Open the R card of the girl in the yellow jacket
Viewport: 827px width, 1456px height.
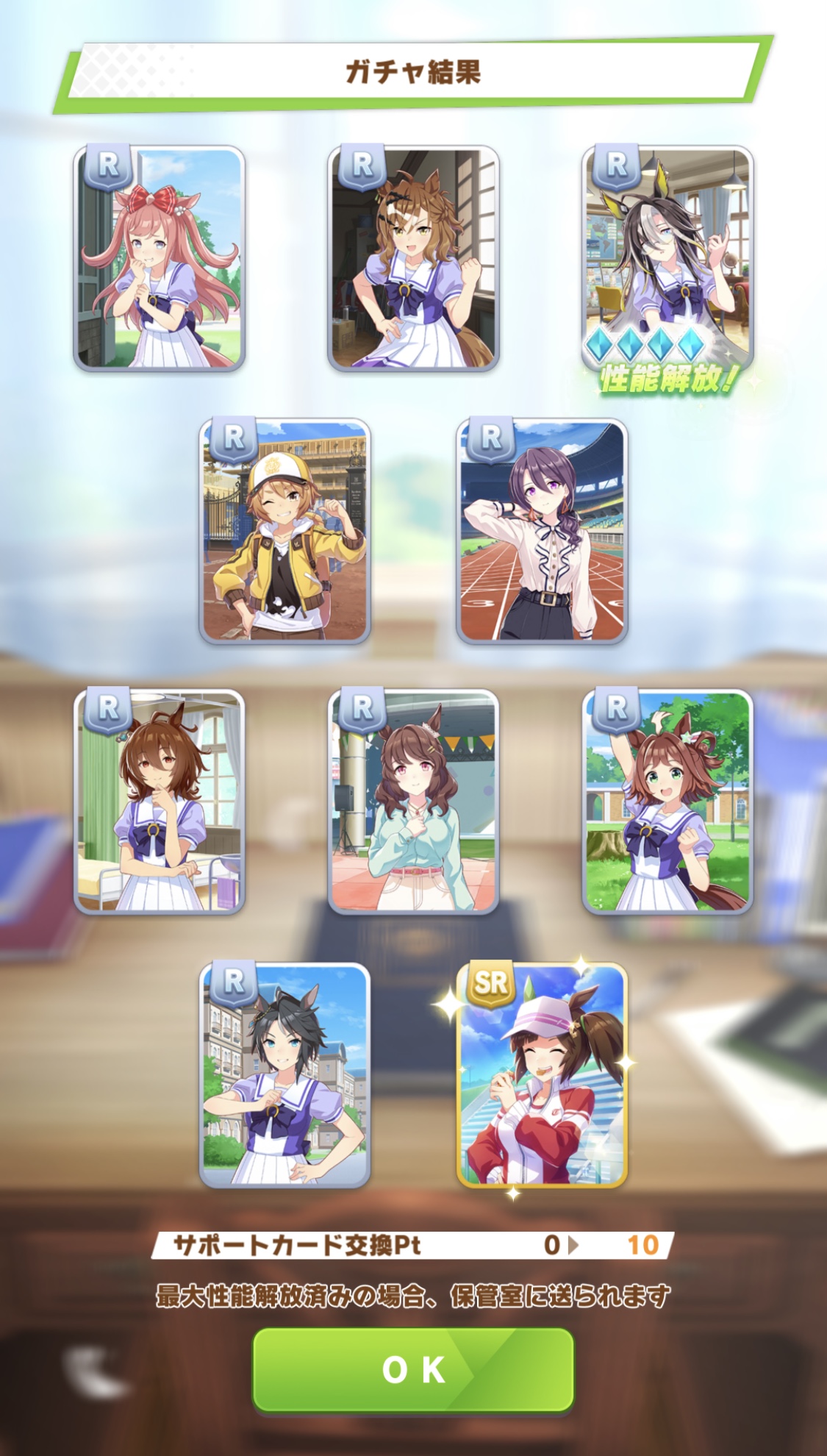pyautogui.click(x=284, y=531)
